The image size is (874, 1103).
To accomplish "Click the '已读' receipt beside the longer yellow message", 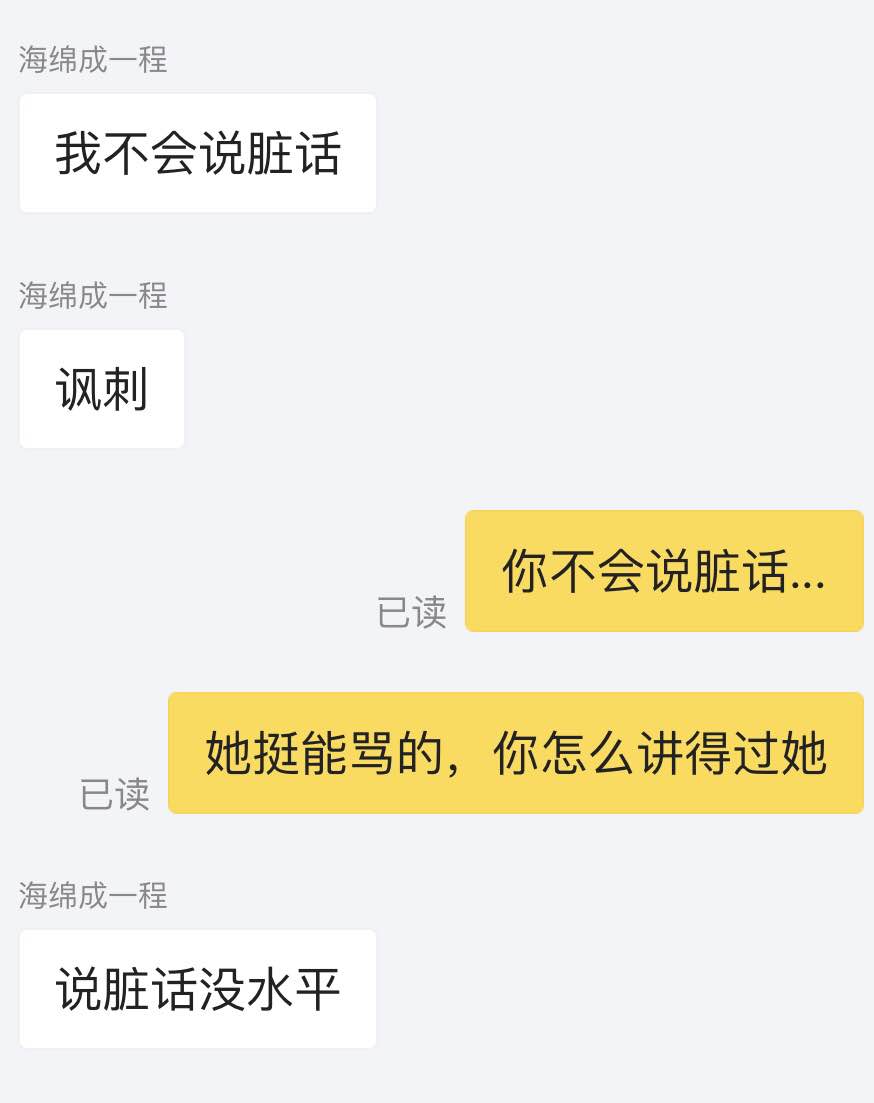I will [x=116, y=797].
